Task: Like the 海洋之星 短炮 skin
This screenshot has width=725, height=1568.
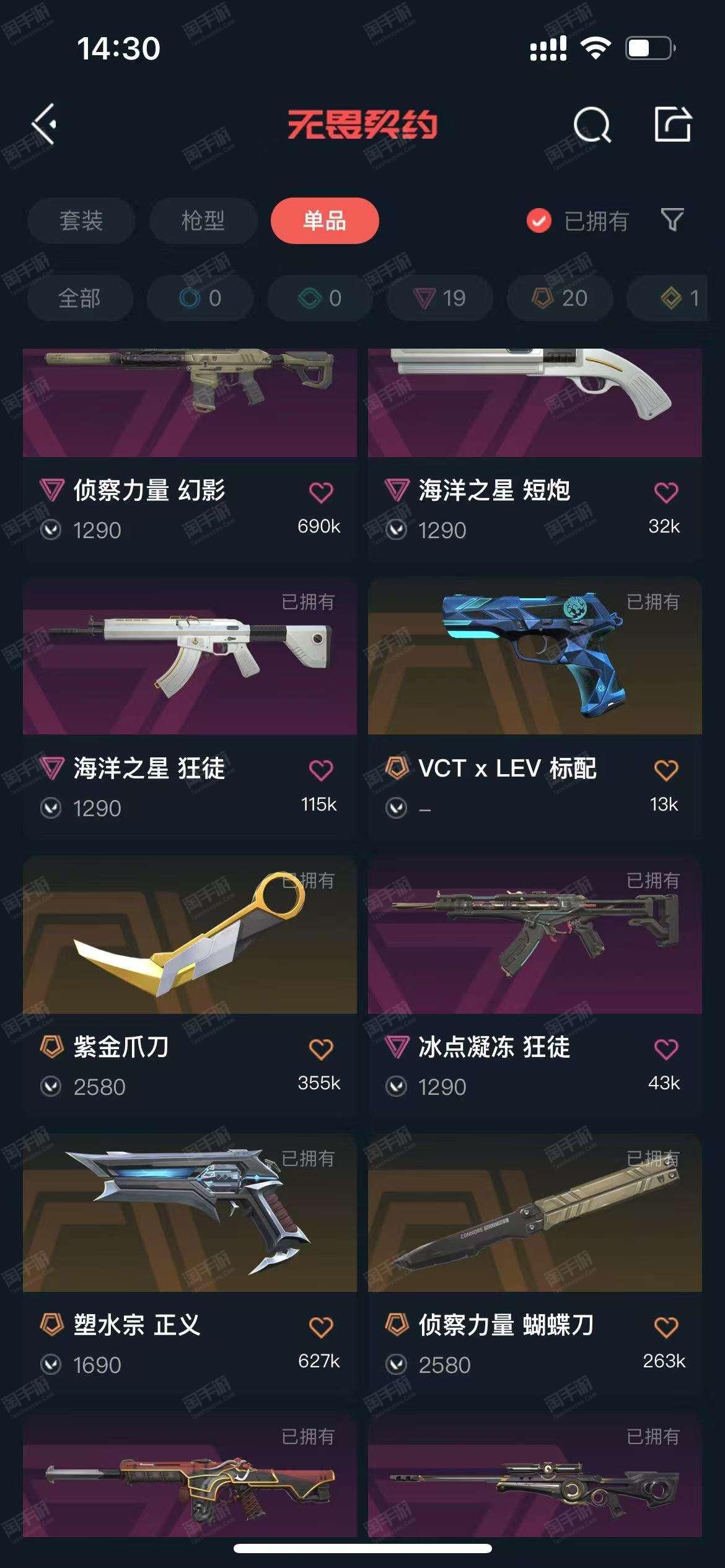Action: pyautogui.click(x=666, y=492)
